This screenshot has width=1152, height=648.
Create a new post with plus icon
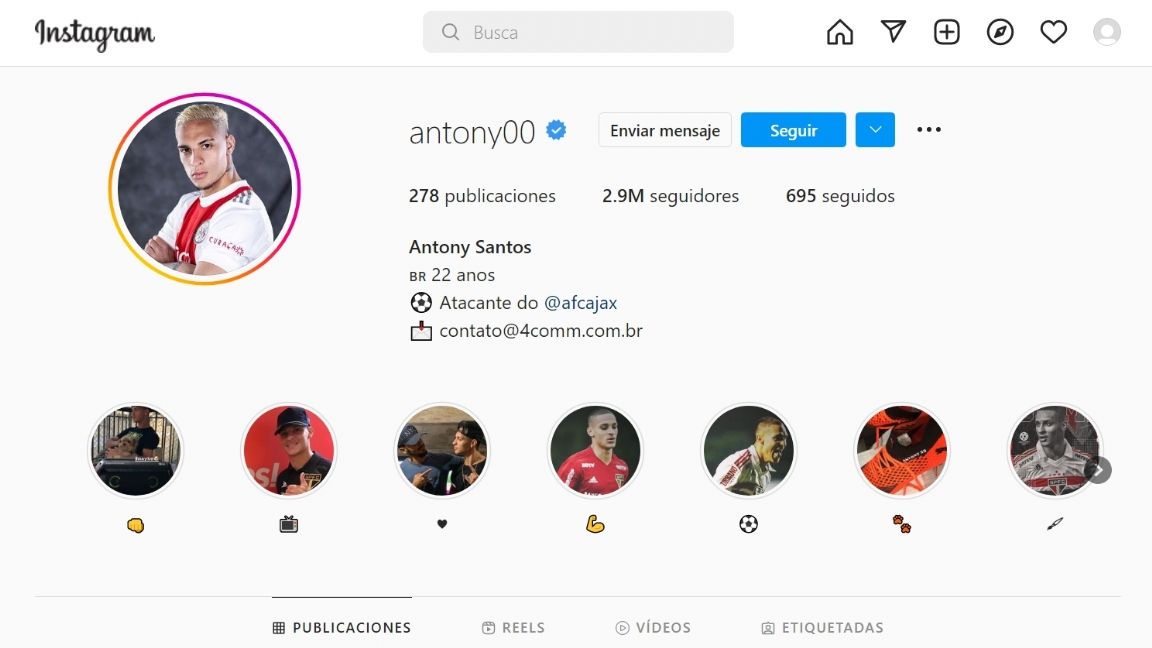pos(947,32)
